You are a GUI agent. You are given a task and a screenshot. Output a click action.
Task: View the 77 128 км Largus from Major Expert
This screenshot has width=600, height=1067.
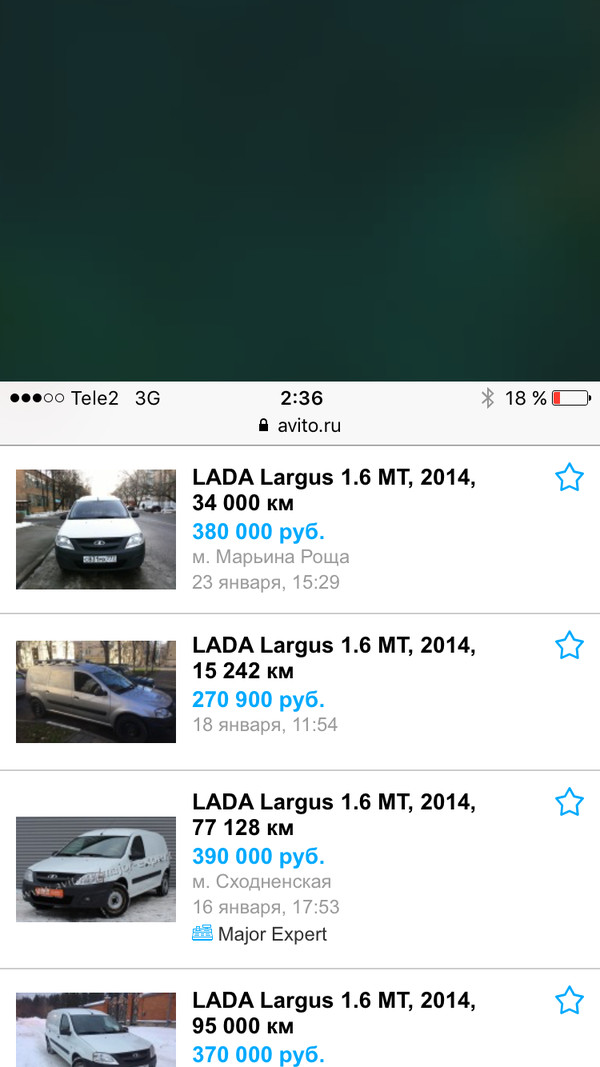click(x=333, y=815)
